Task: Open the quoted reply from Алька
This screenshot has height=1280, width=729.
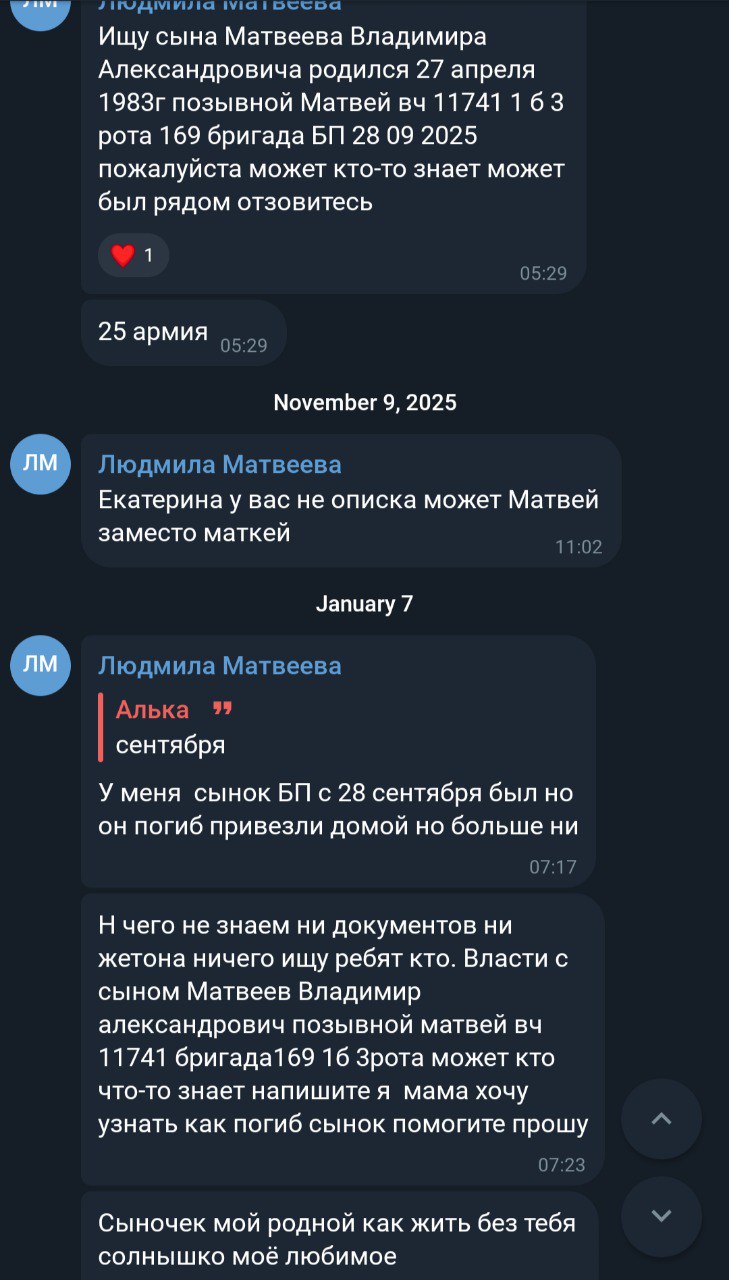Action: click(x=170, y=727)
